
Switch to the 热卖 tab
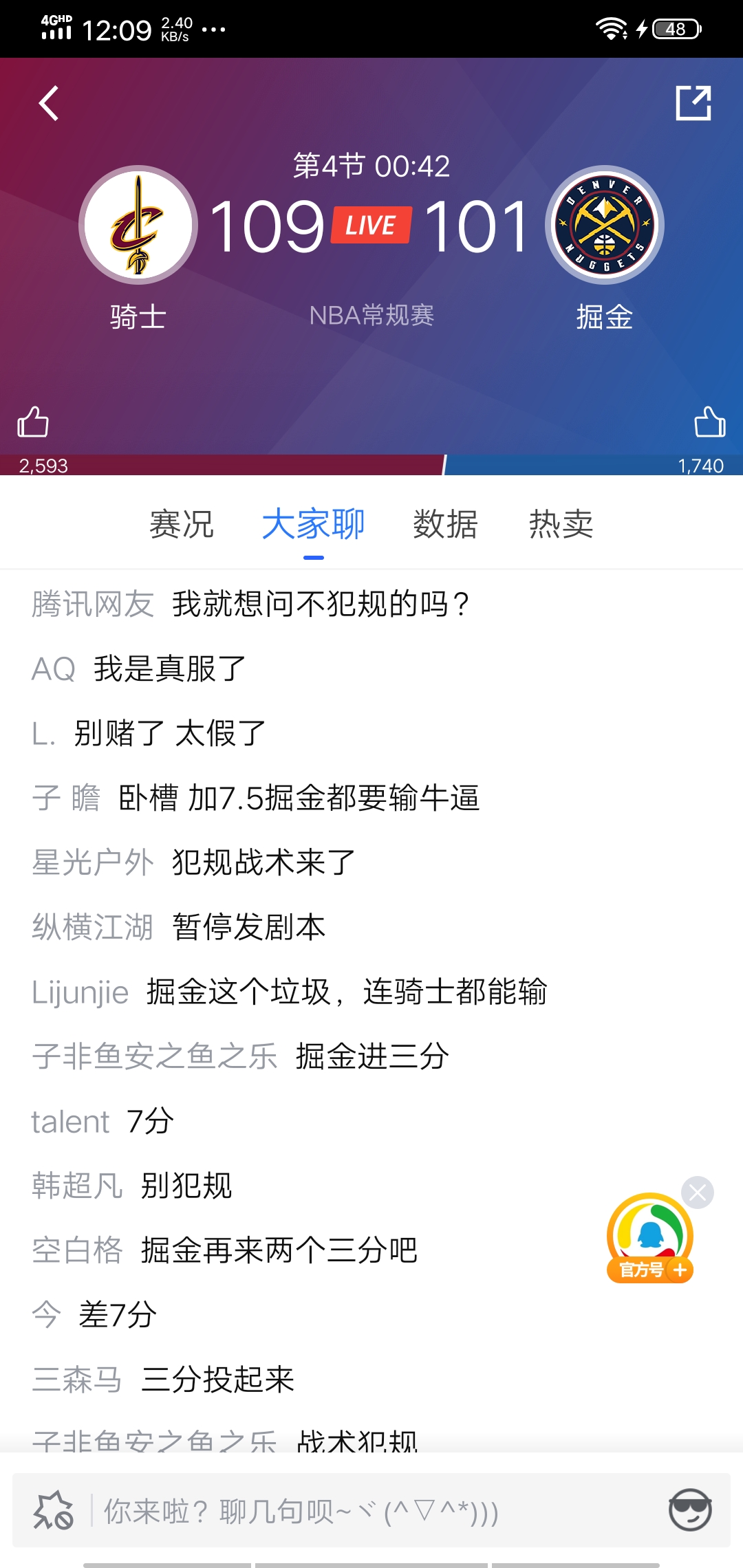point(561,524)
